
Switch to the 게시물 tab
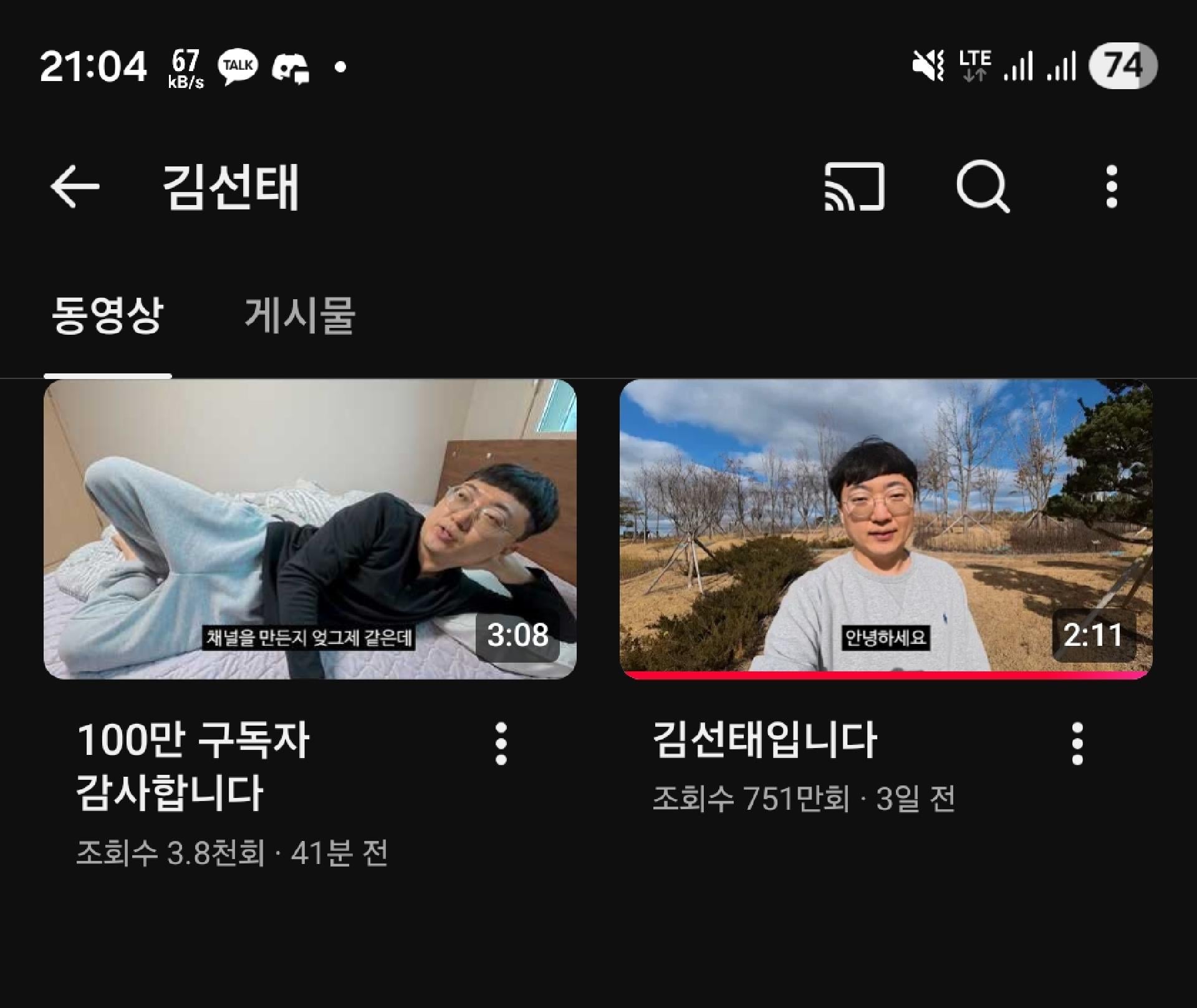click(x=299, y=315)
